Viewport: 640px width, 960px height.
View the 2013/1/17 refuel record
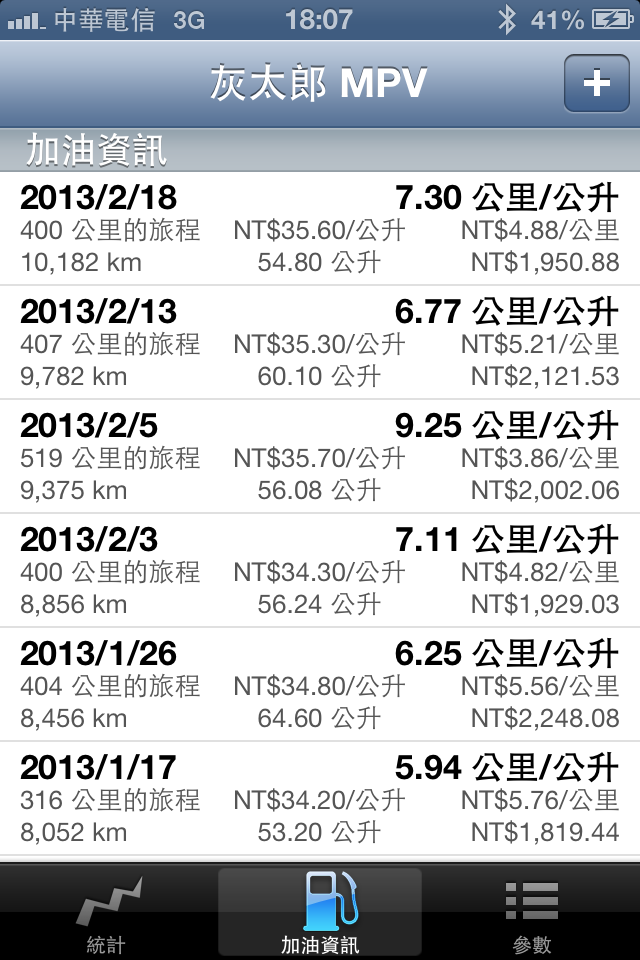tap(320, 799)
